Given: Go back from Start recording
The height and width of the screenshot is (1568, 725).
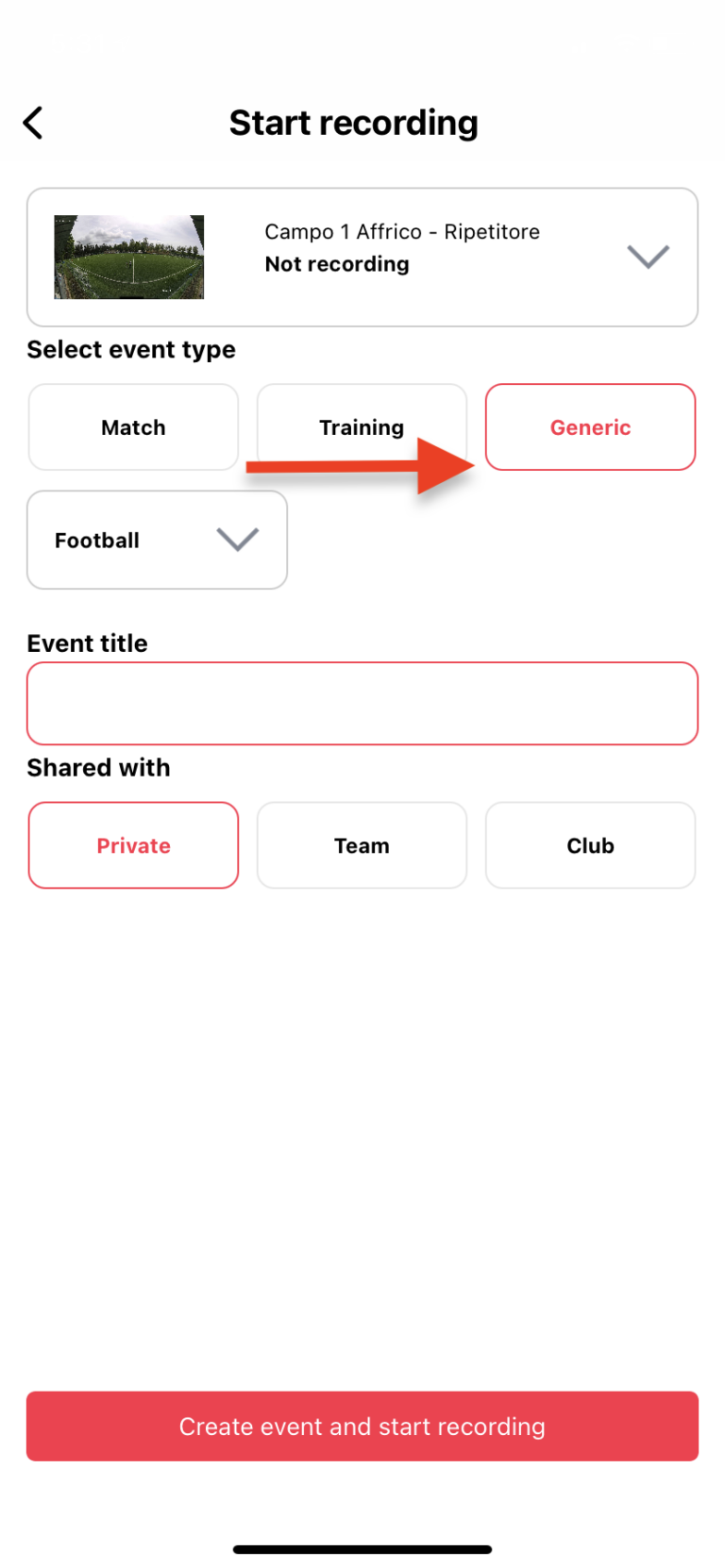Looking at the screenshot, I should tap(33, 123).
